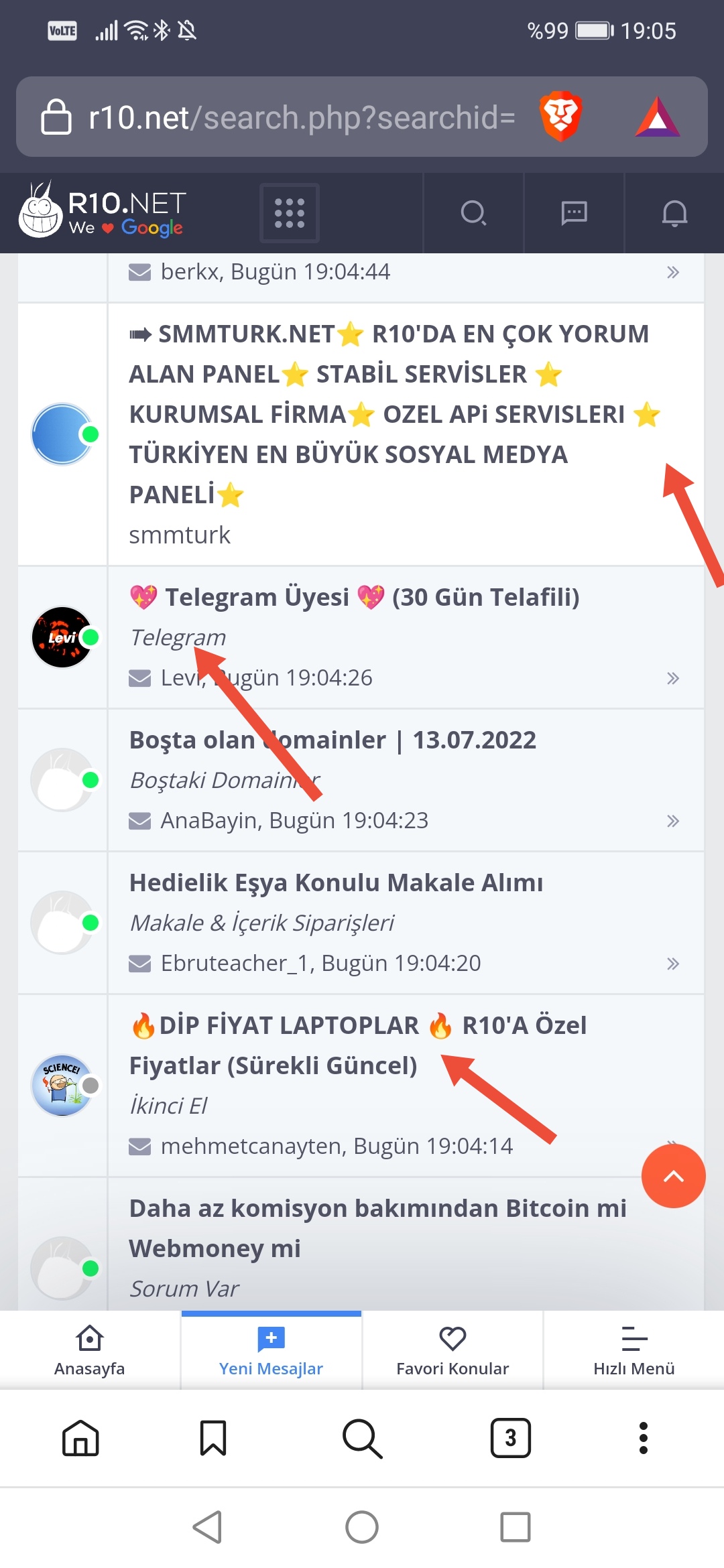Open Boşta olan domainler thread

pos(333,740)
